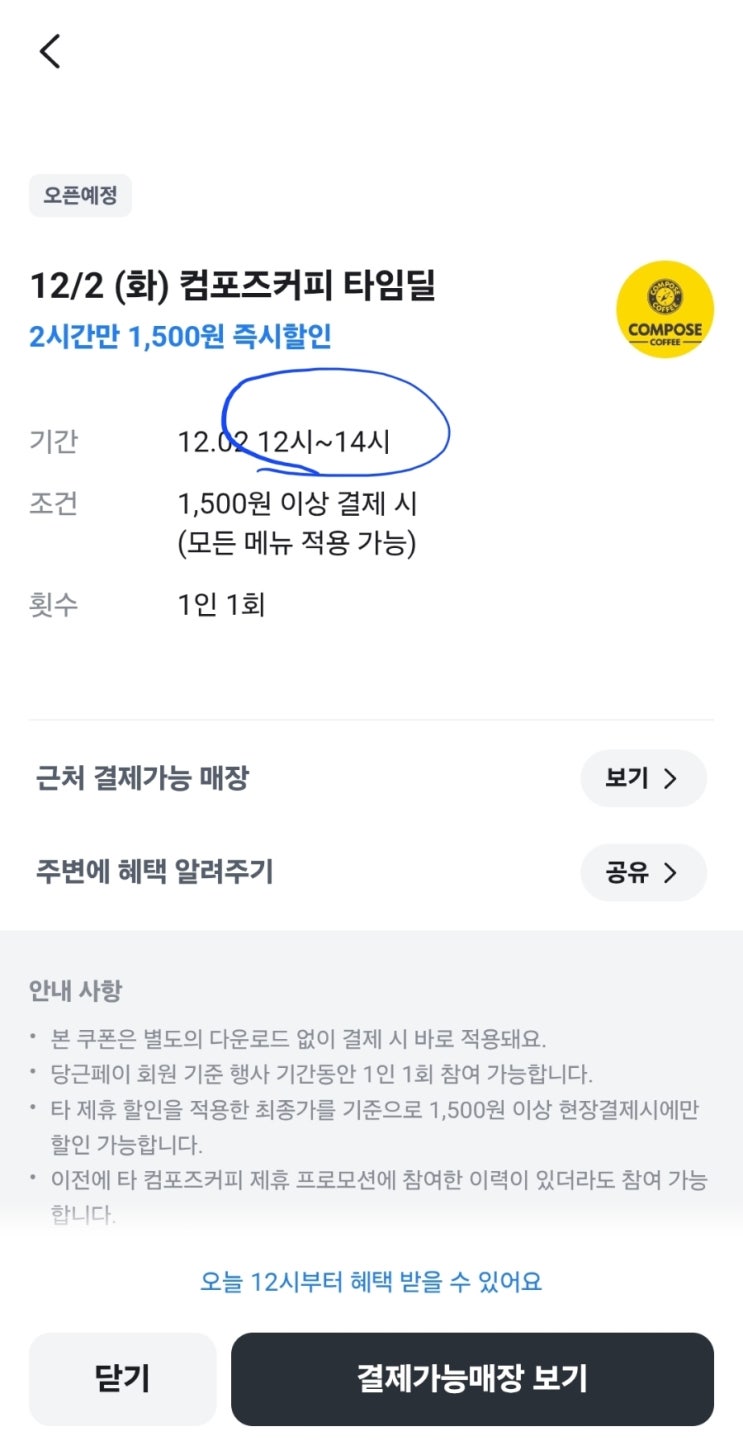The width and height of the screenshot is (743, 1455).
Task: Tap the back arrow at the top
Action: [48, 50]
